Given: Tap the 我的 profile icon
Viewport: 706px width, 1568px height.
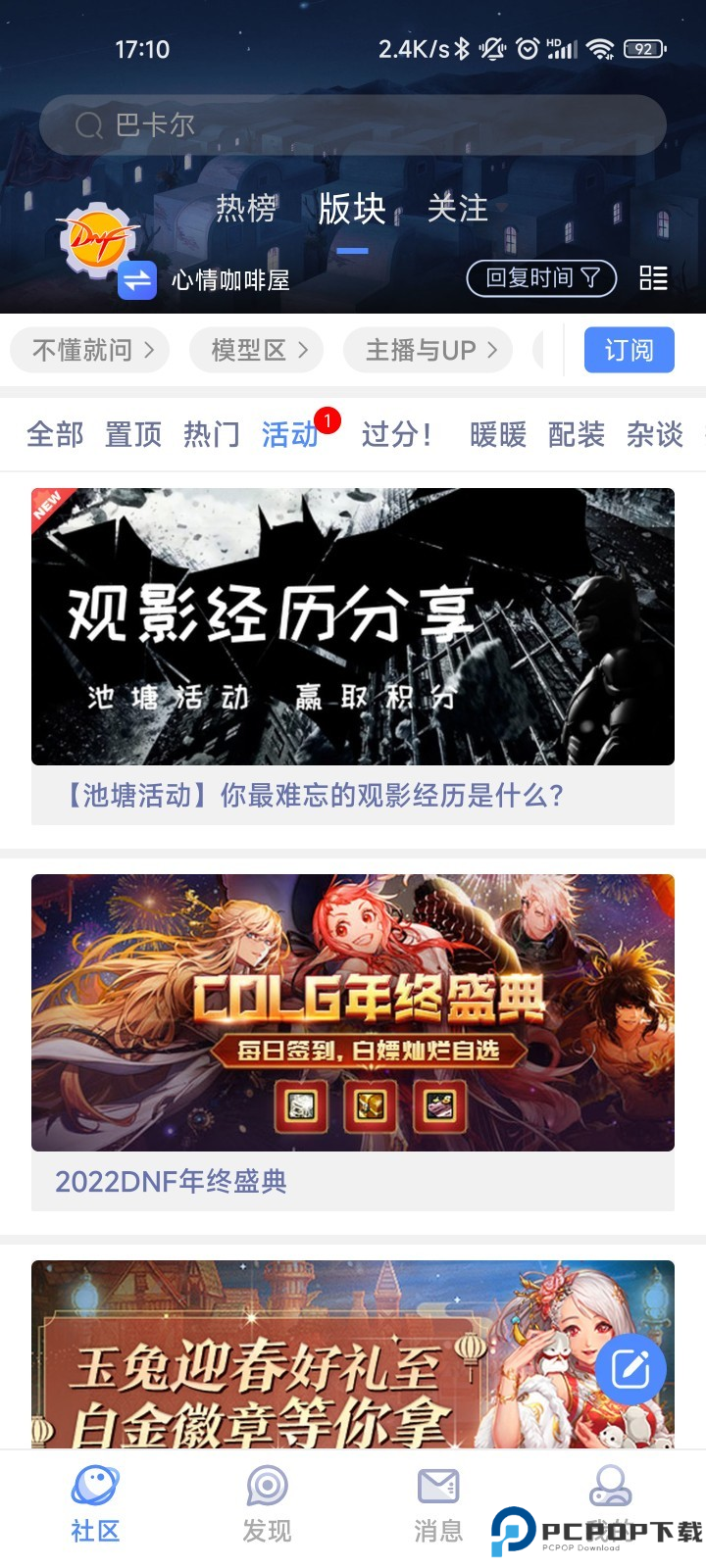Looking at the screenshot, I should point(609,1487).
